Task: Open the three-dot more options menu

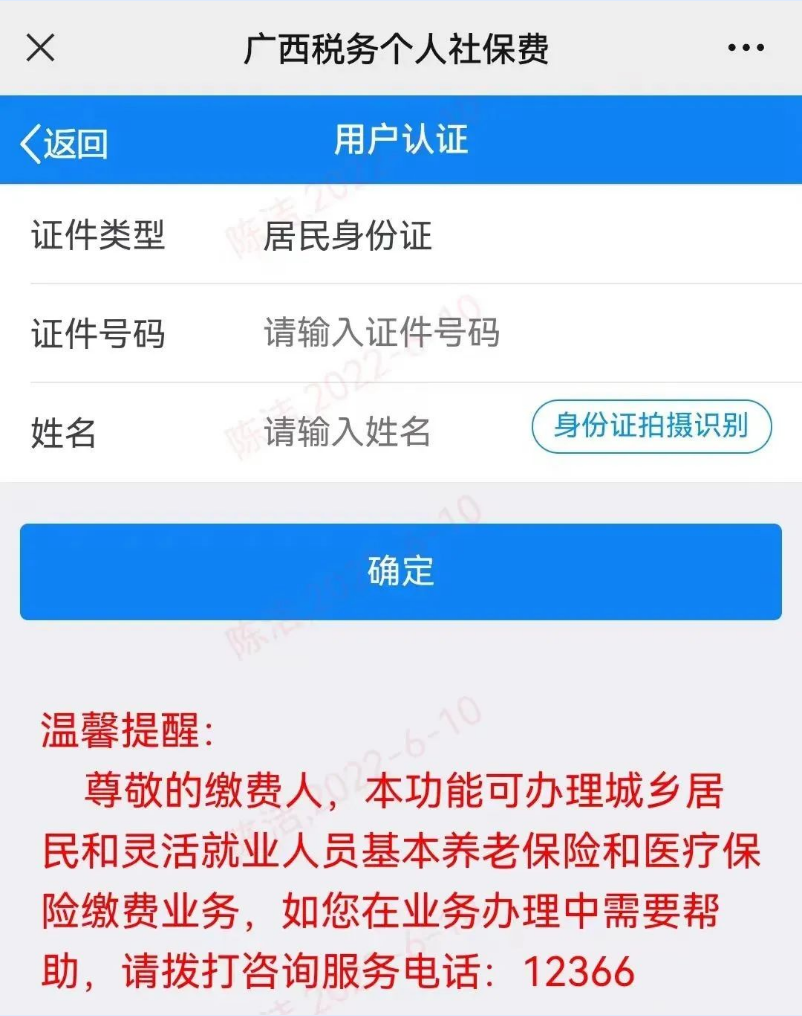Action: pyautogui.click(x=745, y=48)
